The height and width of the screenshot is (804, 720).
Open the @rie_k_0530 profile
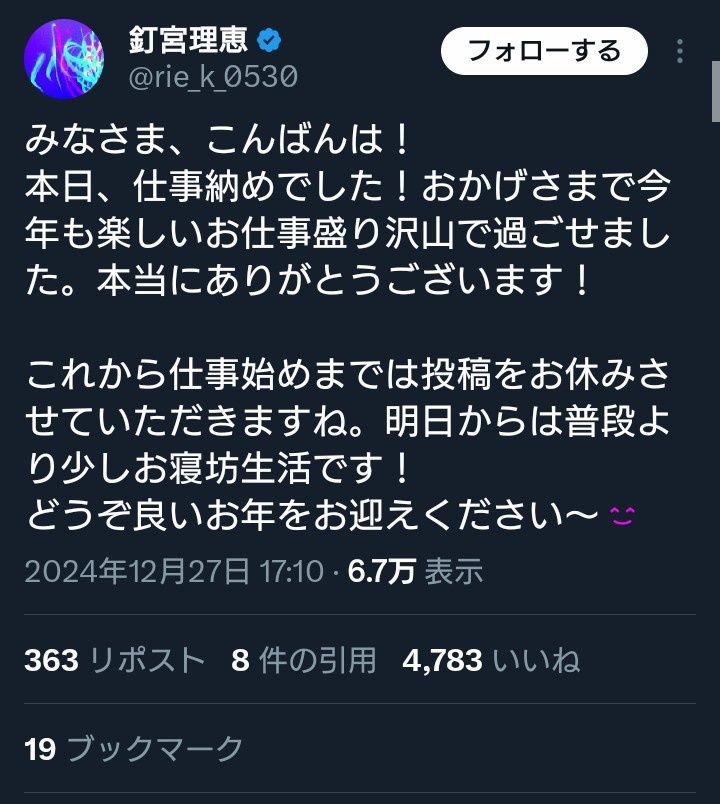[213, 77]
